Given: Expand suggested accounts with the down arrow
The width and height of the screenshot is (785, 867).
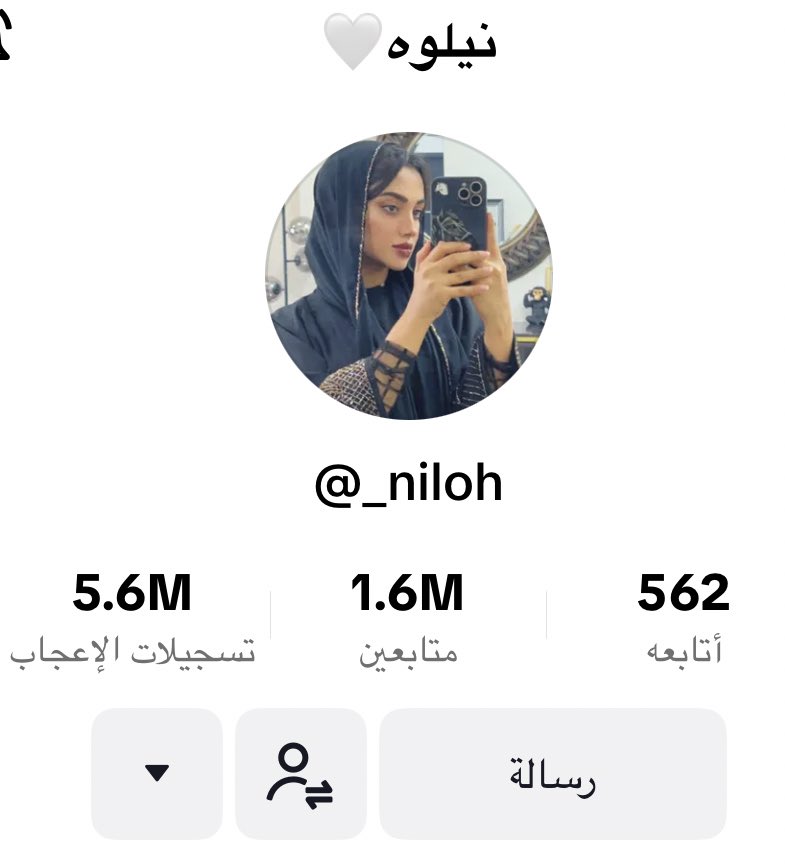Looking at the screenshot, I should coord(157,774).
